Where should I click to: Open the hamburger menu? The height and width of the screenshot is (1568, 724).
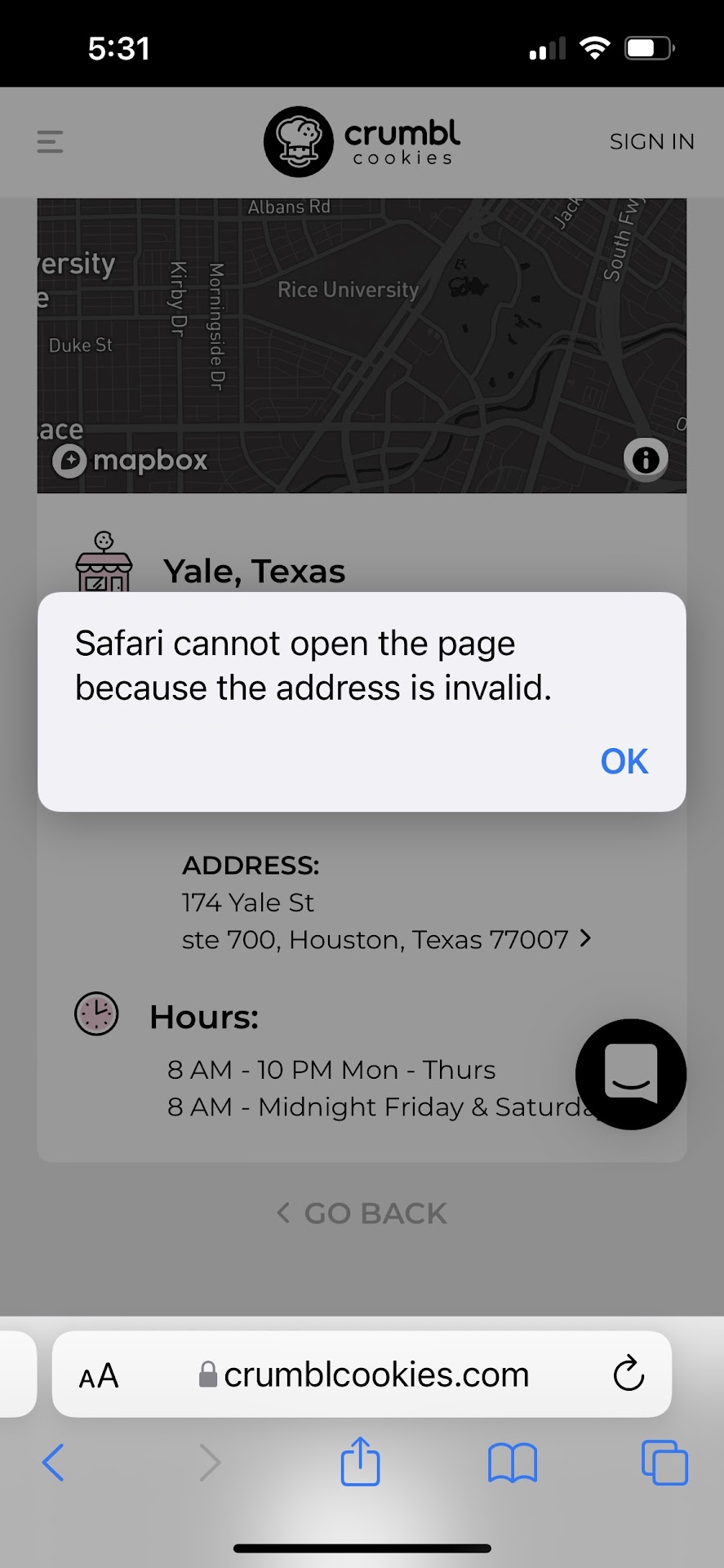pos(50,142)
